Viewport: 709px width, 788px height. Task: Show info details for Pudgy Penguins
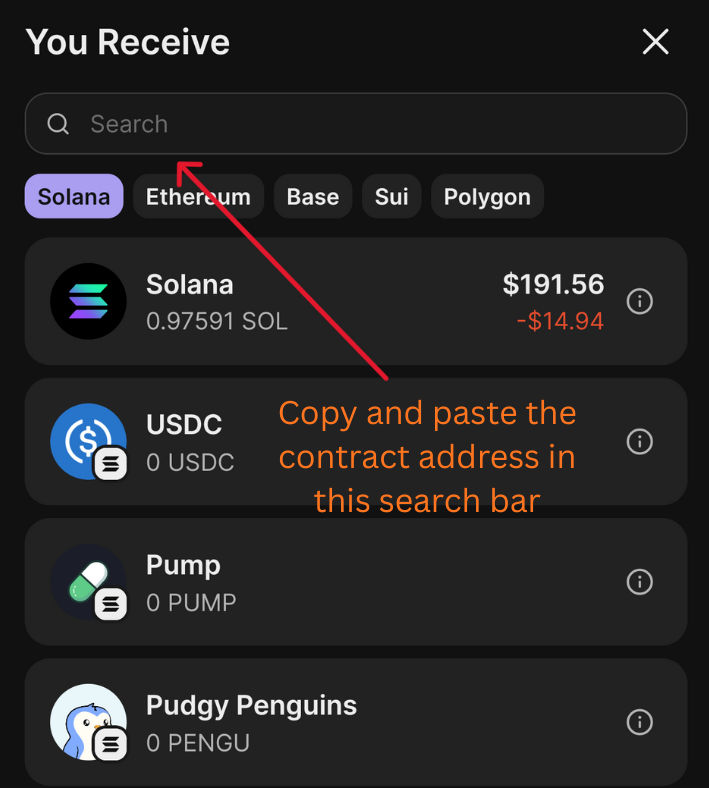(639, 722)
